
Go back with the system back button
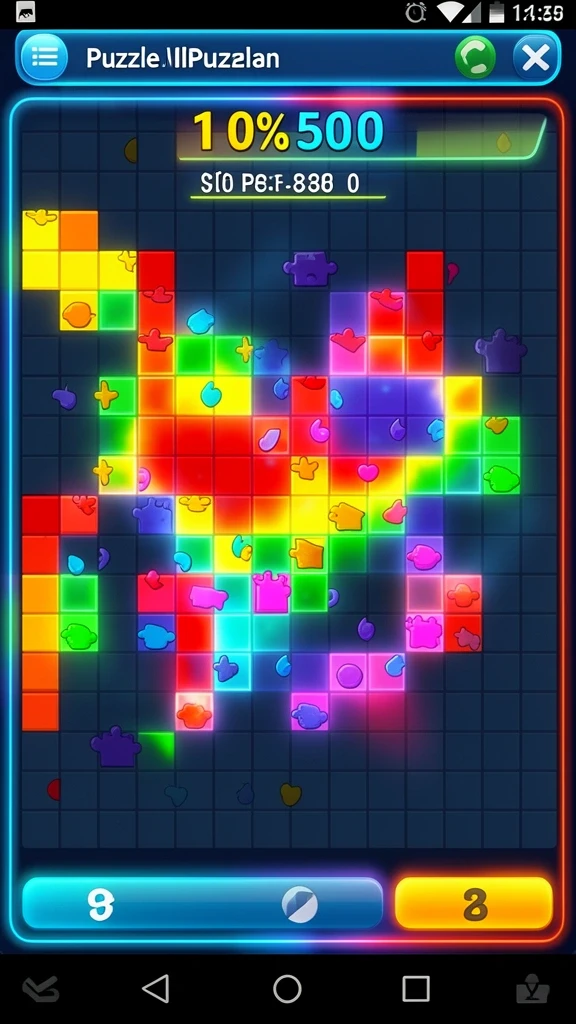pos(156,988)
